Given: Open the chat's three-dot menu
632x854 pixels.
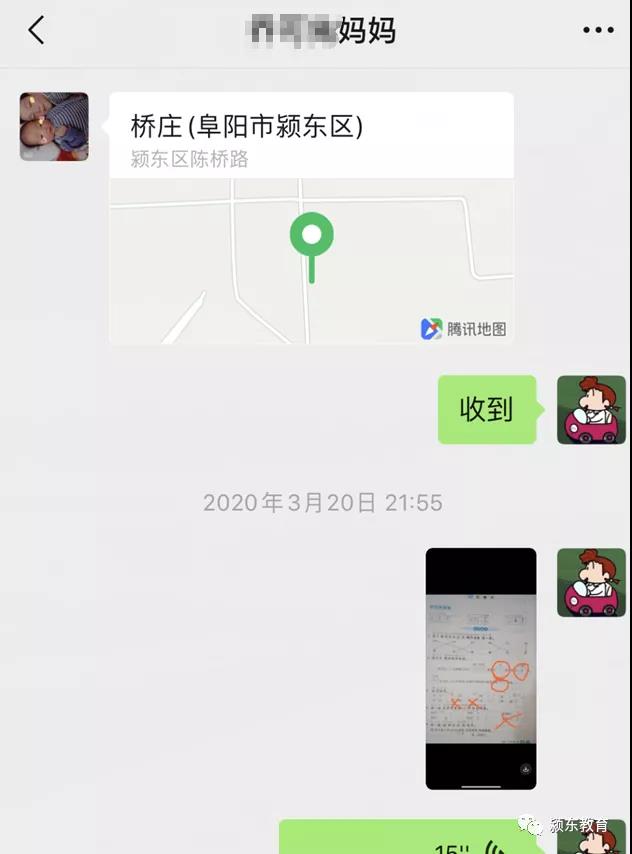Looking at the screenshot, I should coord(598,31).
